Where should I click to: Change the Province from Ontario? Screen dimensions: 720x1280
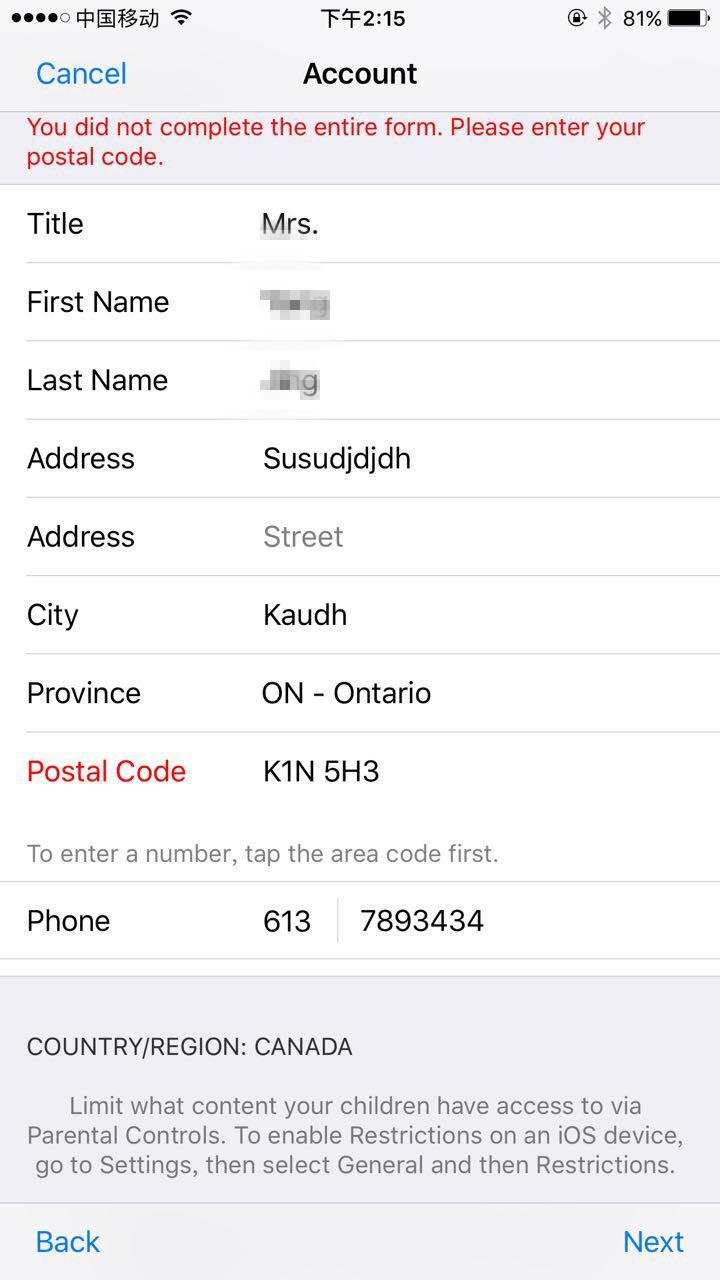click(x=346, y=693)
